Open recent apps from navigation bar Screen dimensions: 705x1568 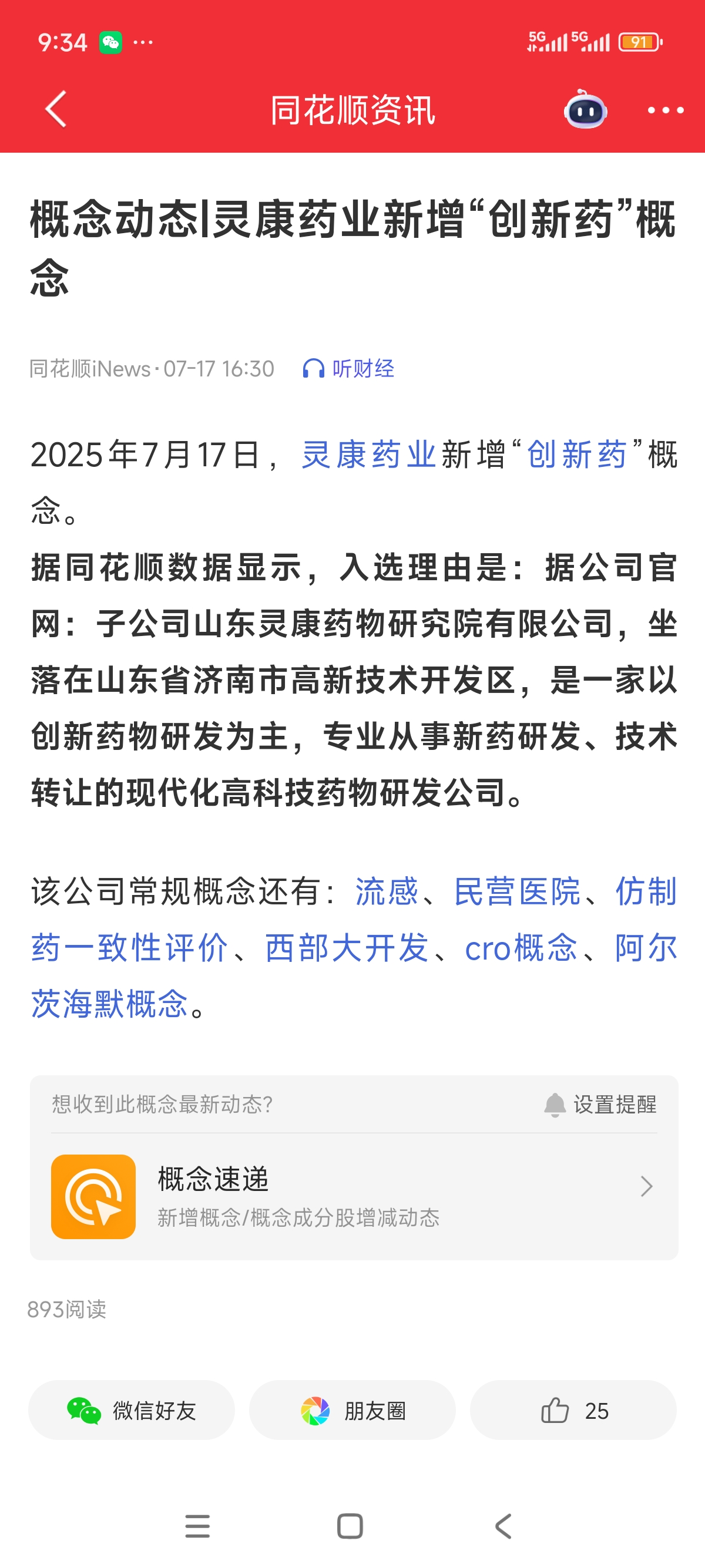pos(197,1526)
